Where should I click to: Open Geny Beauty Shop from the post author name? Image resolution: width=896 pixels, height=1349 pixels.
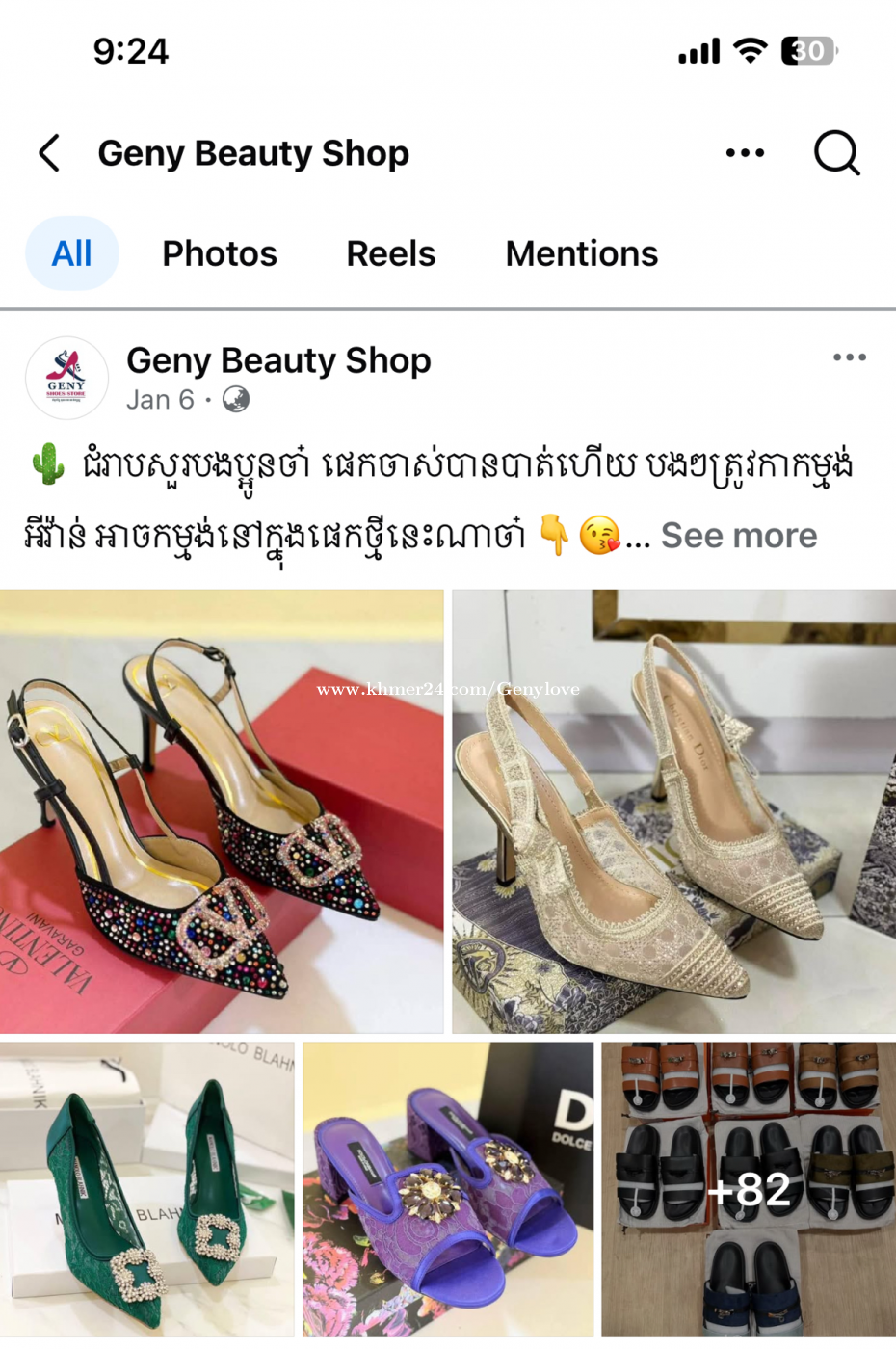278,360
